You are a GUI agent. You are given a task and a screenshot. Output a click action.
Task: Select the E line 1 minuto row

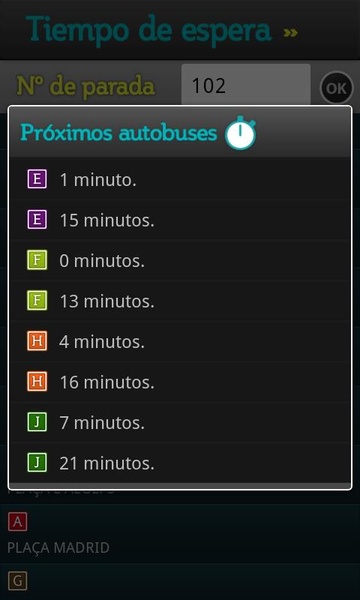point(180,179)
